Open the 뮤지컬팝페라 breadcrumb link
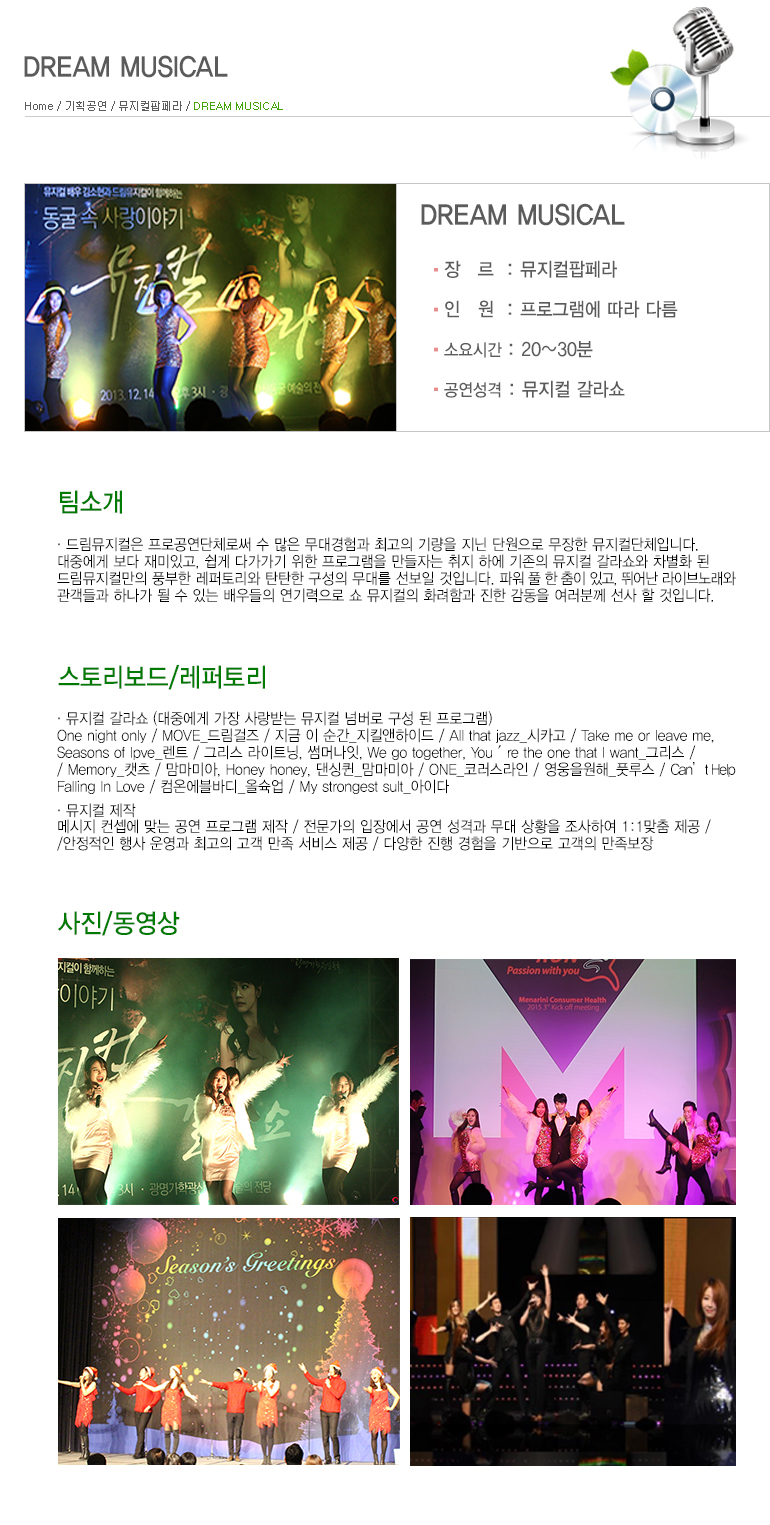Viewport: 770px width, 1525px height. point(150,106)
